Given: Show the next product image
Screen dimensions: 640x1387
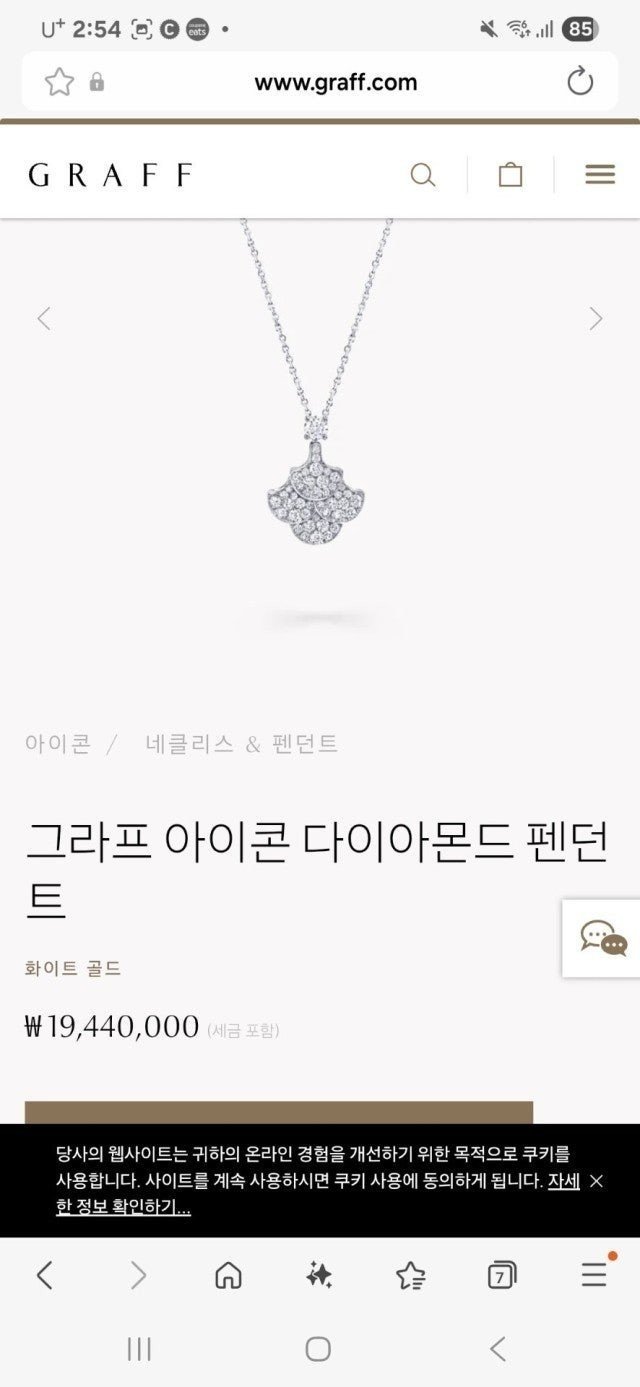Looking at the screenshot, I should pos(596,319).
